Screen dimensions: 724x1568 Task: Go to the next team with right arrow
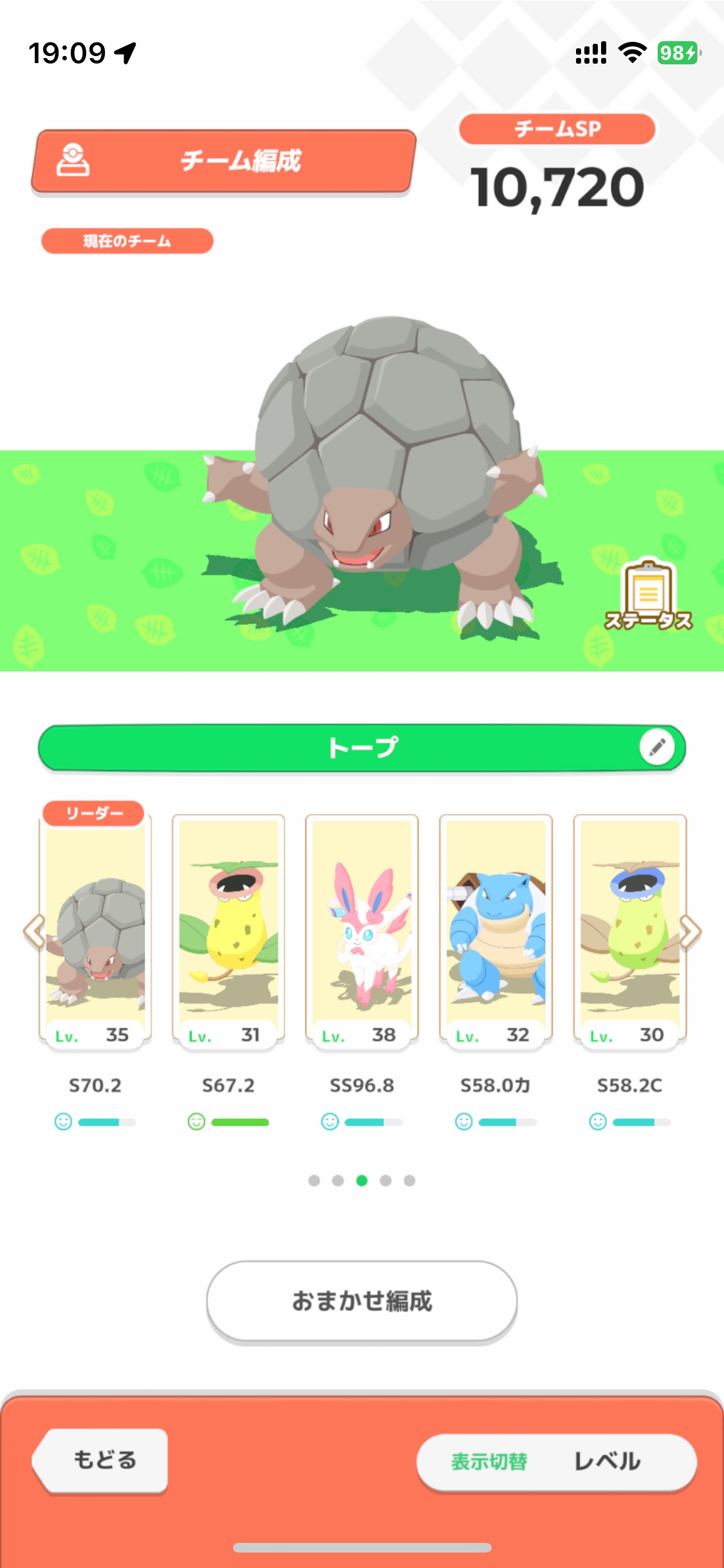click(691, 931)
